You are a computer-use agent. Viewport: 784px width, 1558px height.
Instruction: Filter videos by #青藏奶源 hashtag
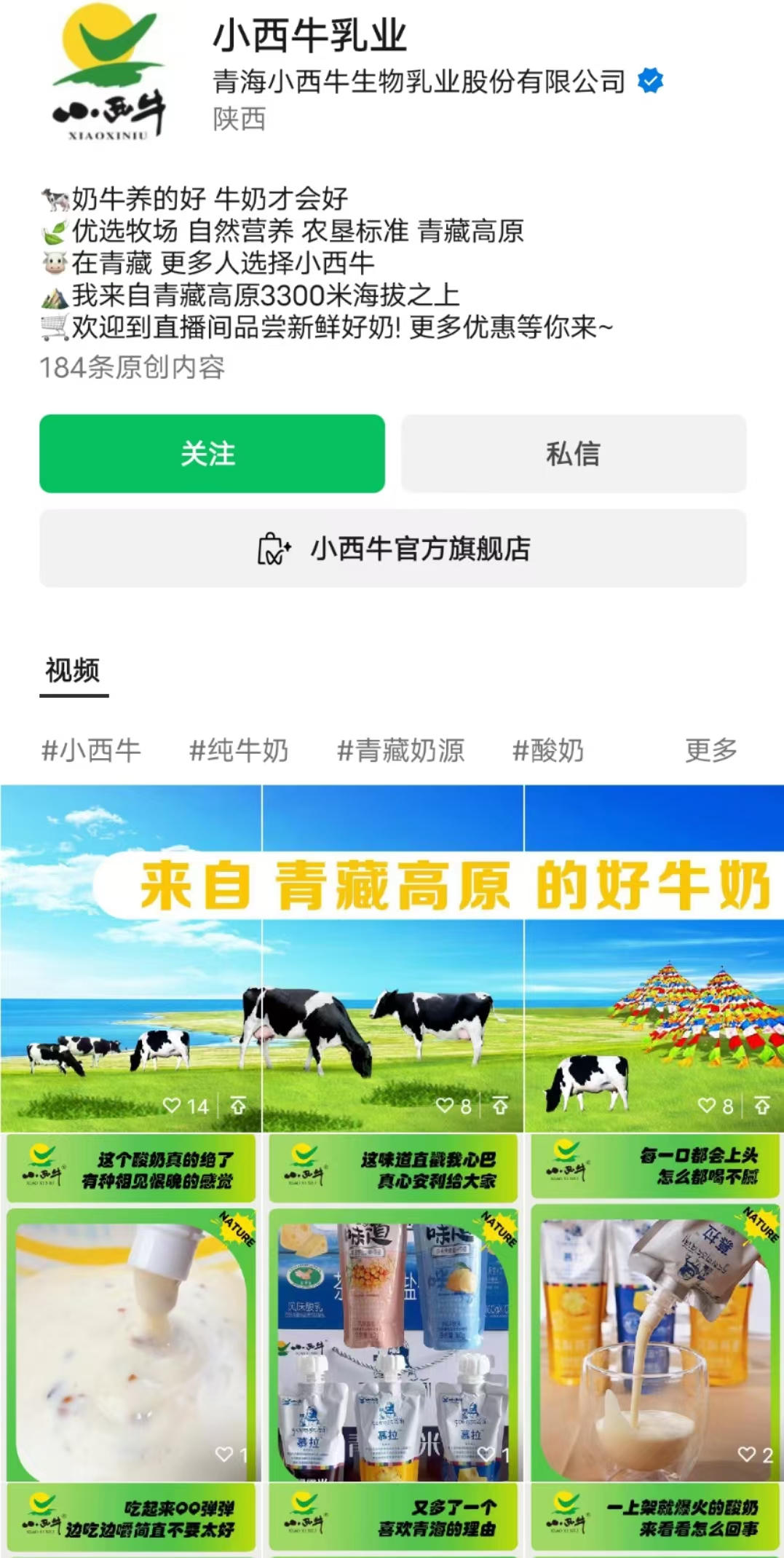(x=400, y=750)
